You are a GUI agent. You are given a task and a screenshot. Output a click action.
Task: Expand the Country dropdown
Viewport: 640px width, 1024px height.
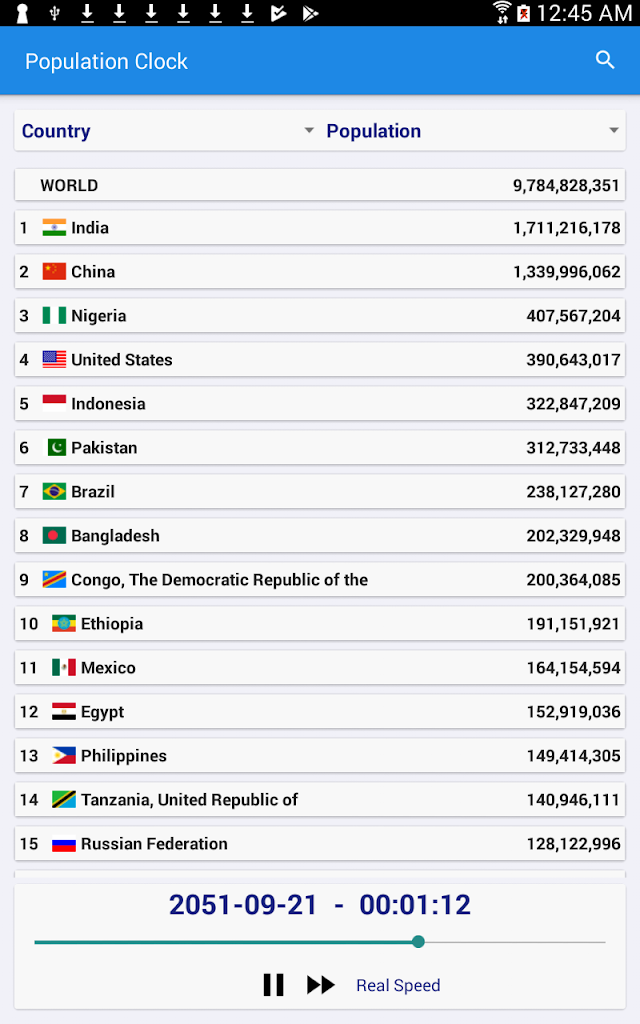point(167,131)
